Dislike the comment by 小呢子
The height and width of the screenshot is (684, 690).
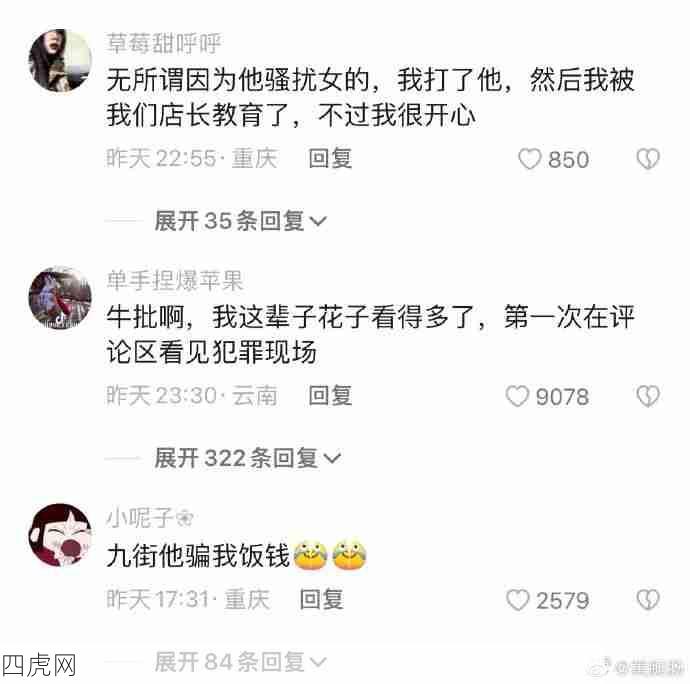click(648, 600)
